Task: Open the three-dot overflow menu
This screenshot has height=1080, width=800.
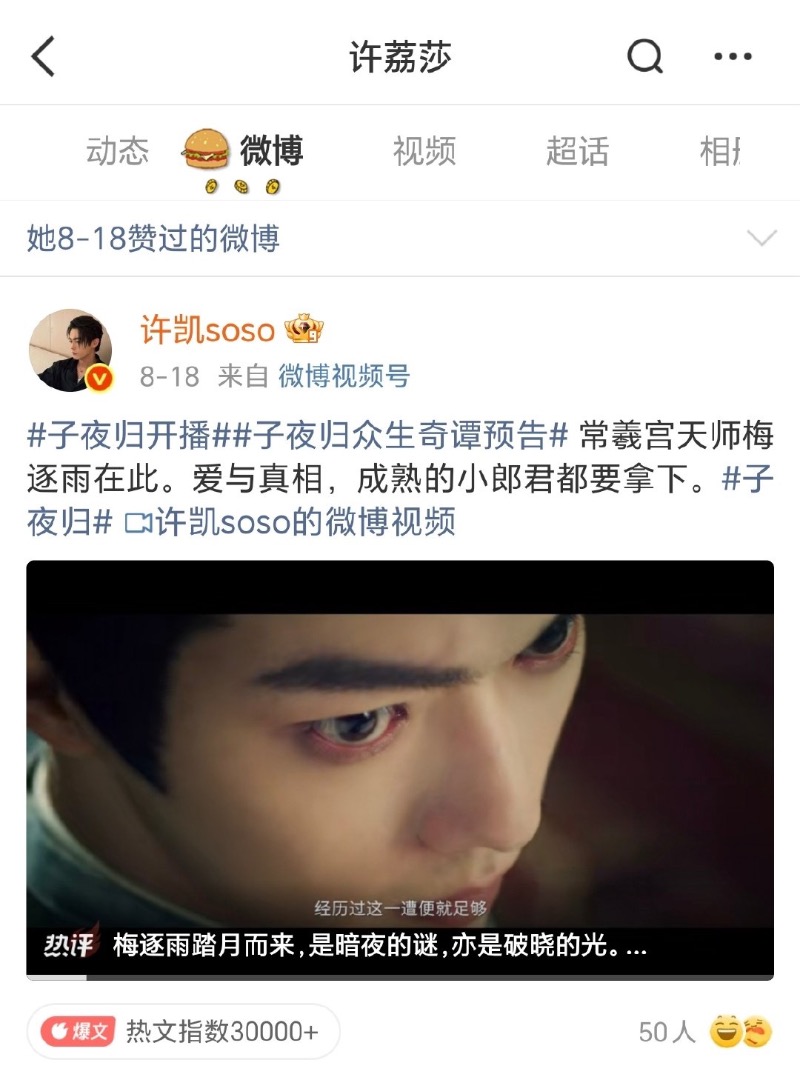Action: [x=733, y=57]
